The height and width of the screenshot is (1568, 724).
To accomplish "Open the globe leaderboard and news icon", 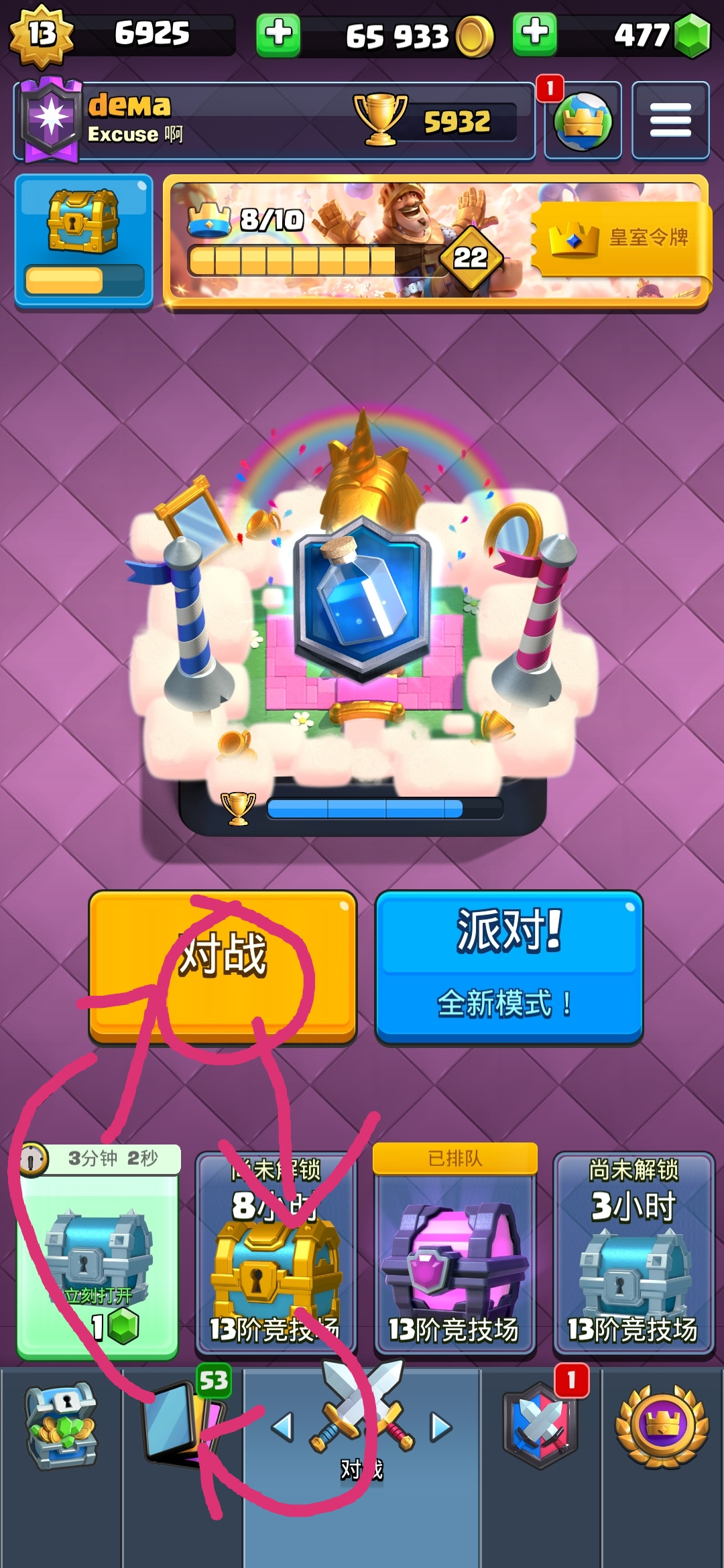I will (583, 121).
